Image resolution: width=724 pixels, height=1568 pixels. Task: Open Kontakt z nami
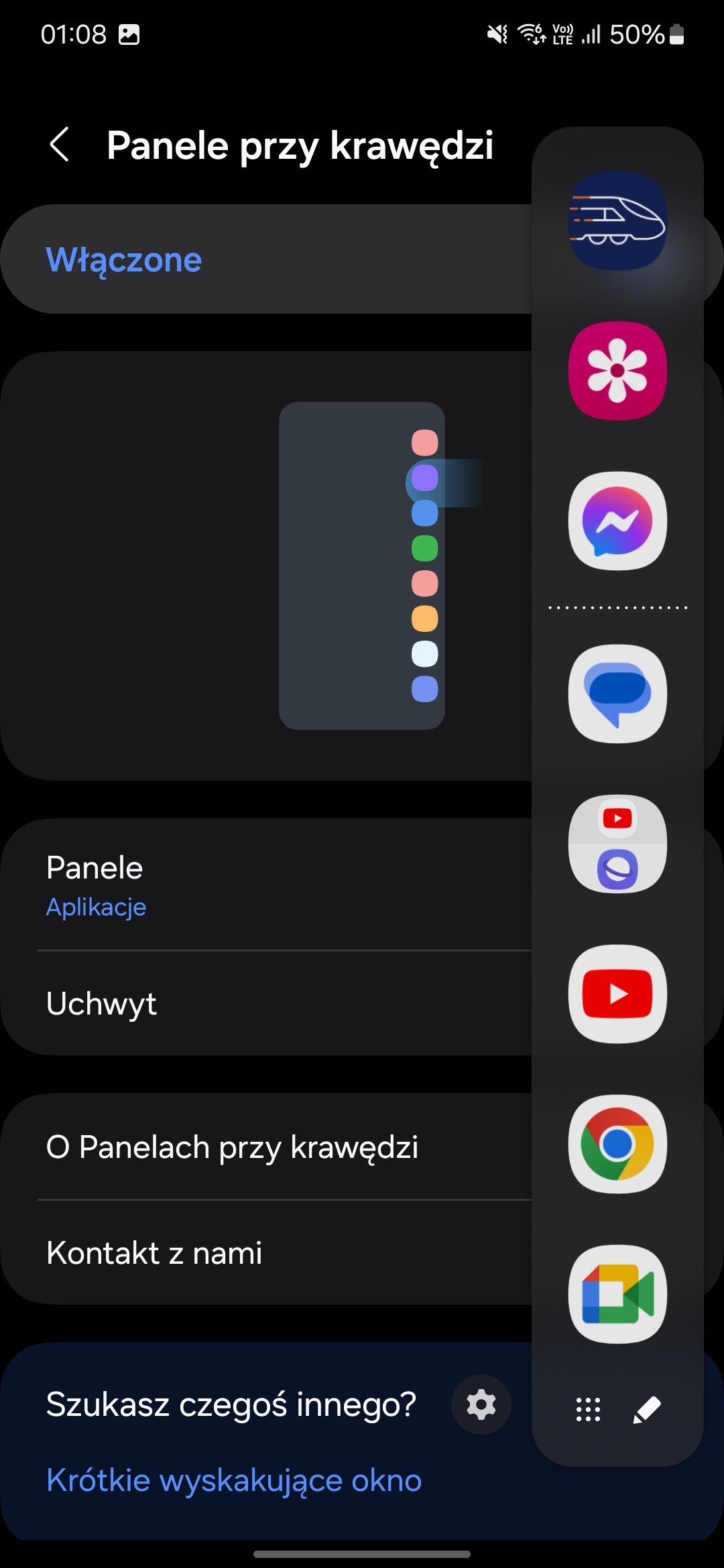pos(268,1252)
